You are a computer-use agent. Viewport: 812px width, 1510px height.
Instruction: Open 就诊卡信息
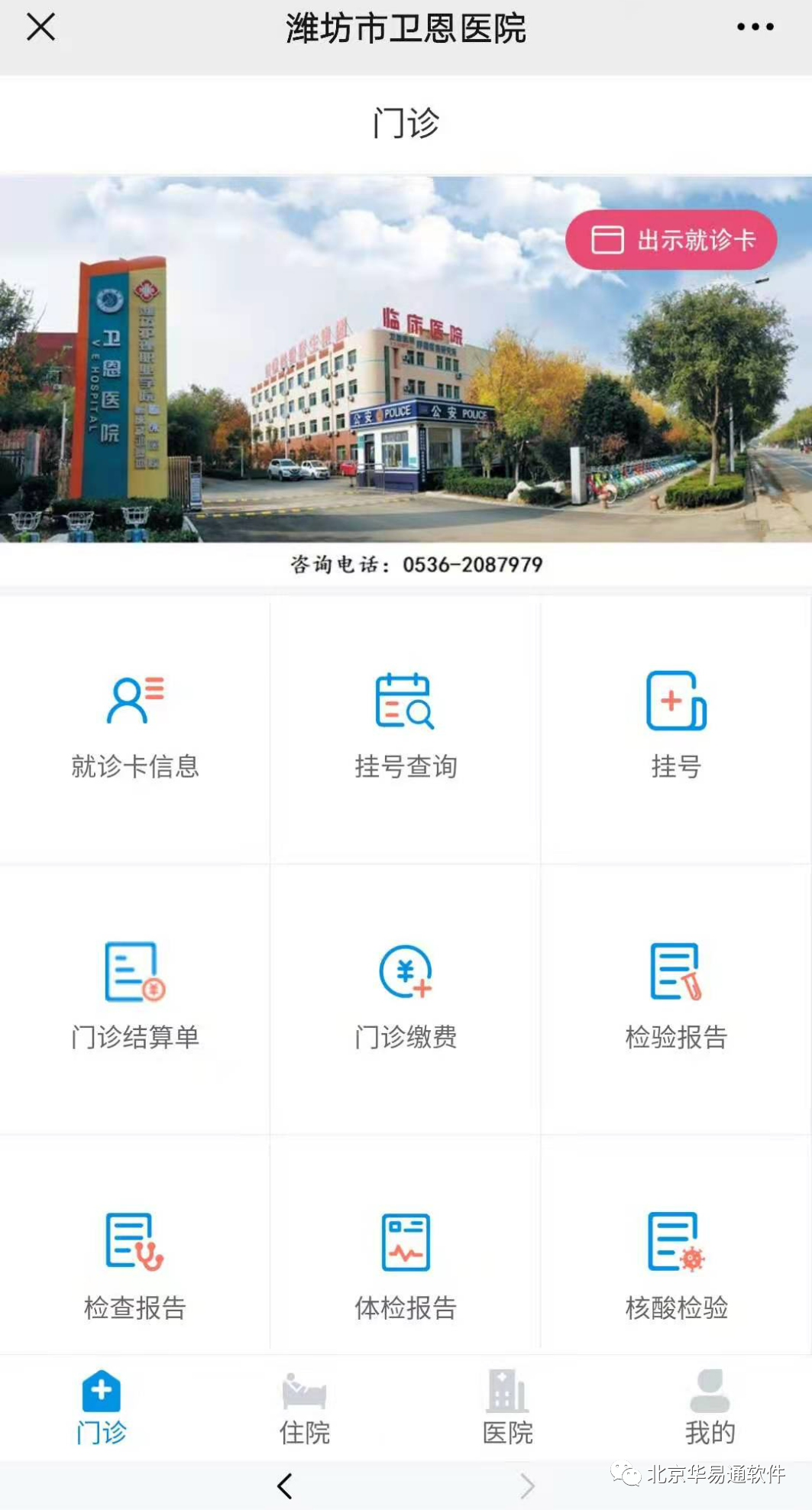pos(135,727)
